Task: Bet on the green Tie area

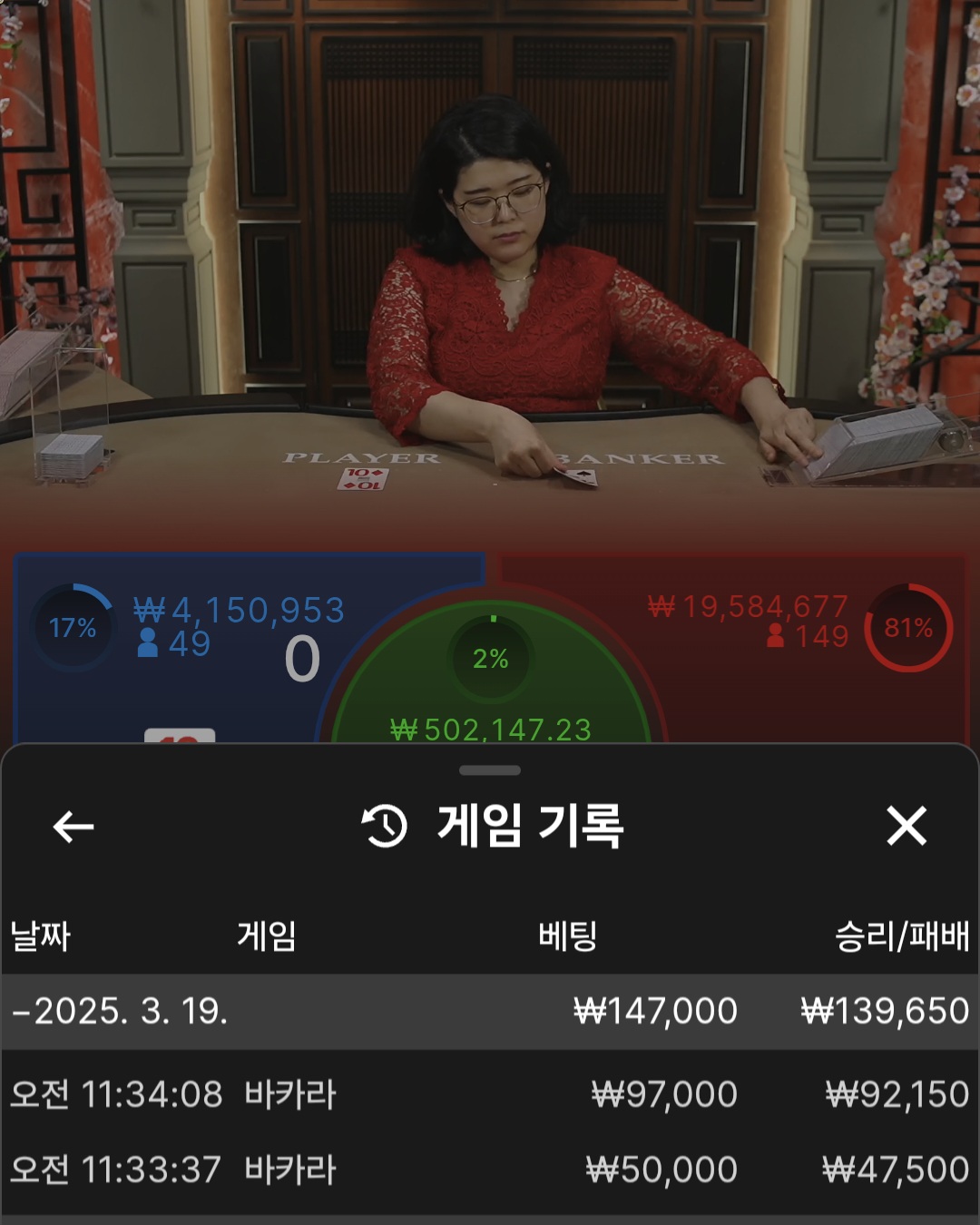Action: 490,690
